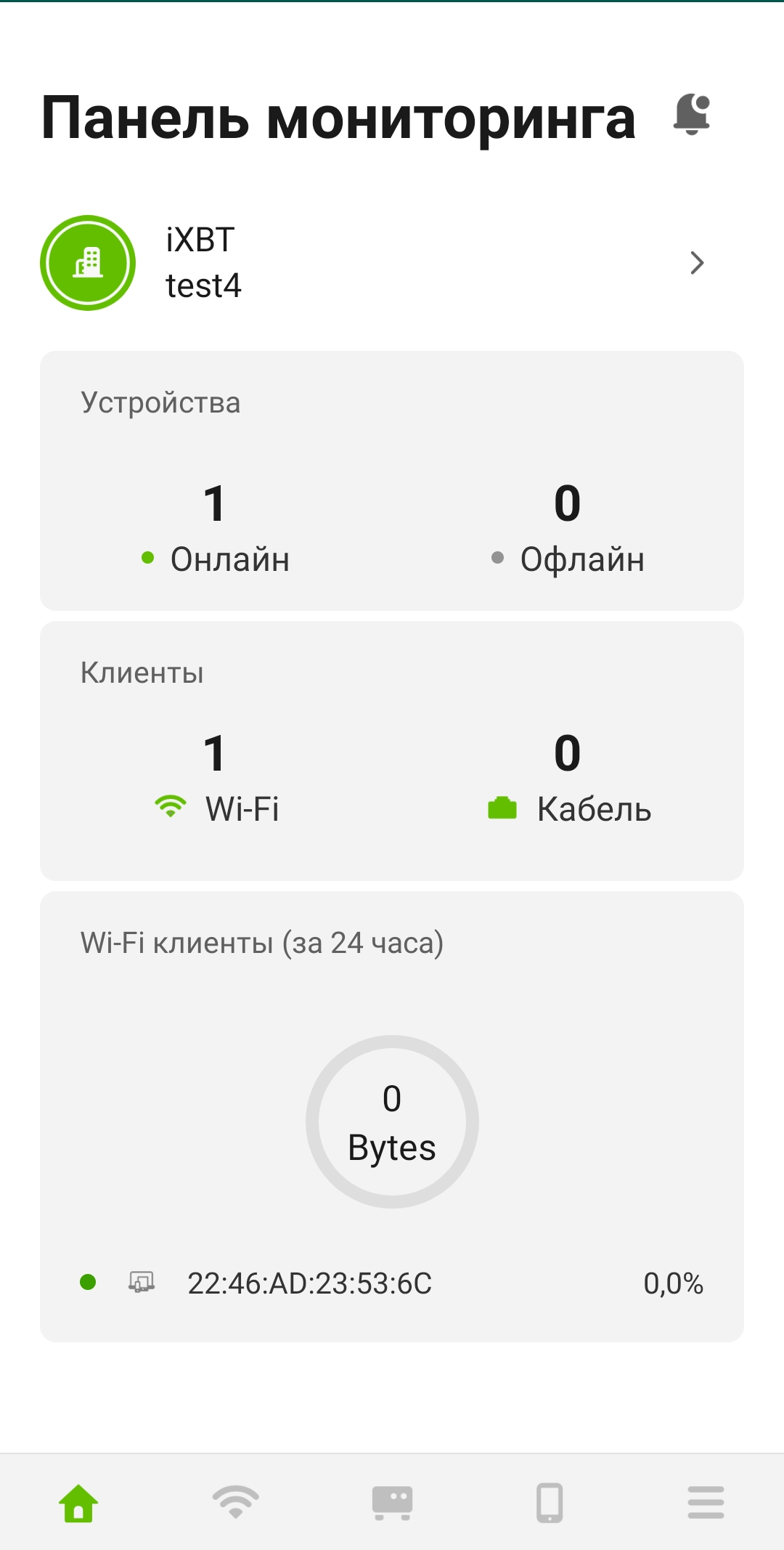
Task: Open the notifications bell
Action: (x=691, y=115)
